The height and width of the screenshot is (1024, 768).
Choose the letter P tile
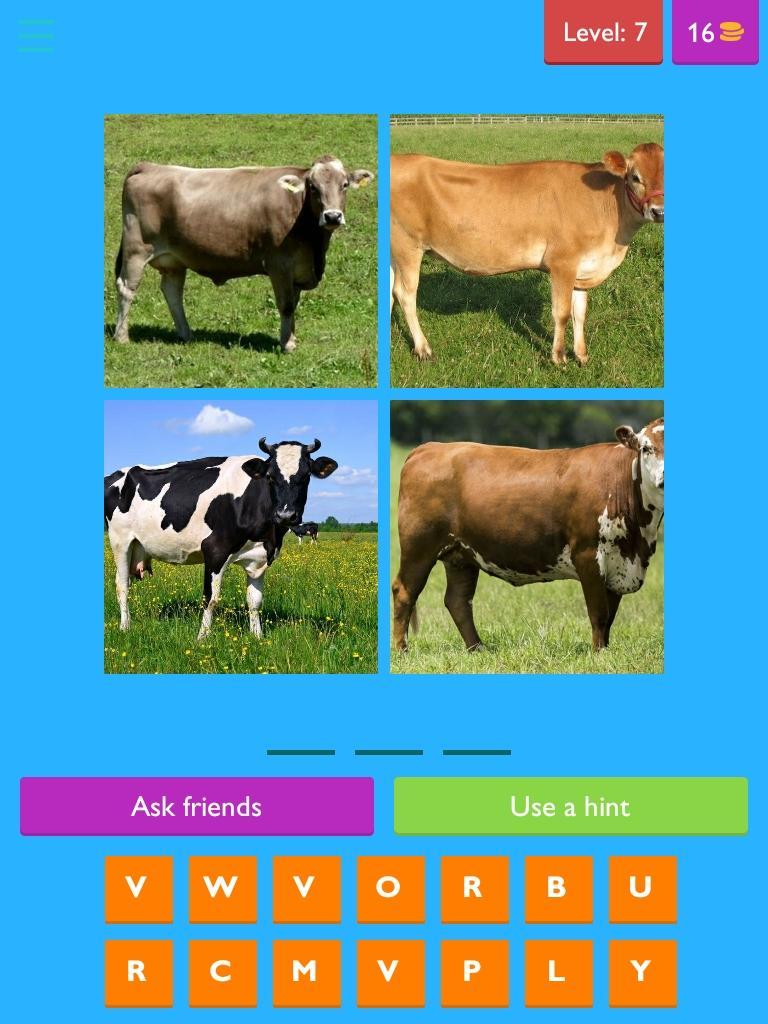pos(474,971)
